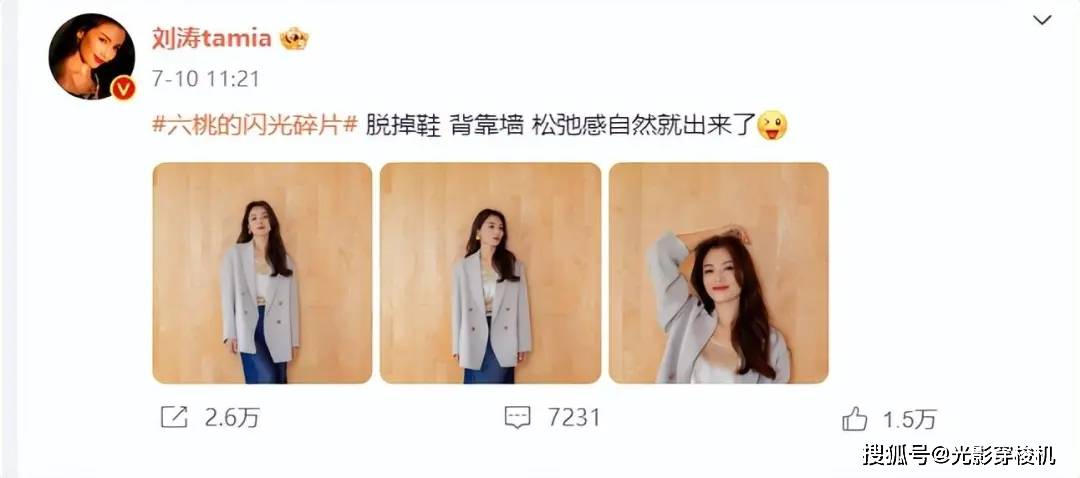Open the profile avatar of 刘涛tamia

point(91,56)
